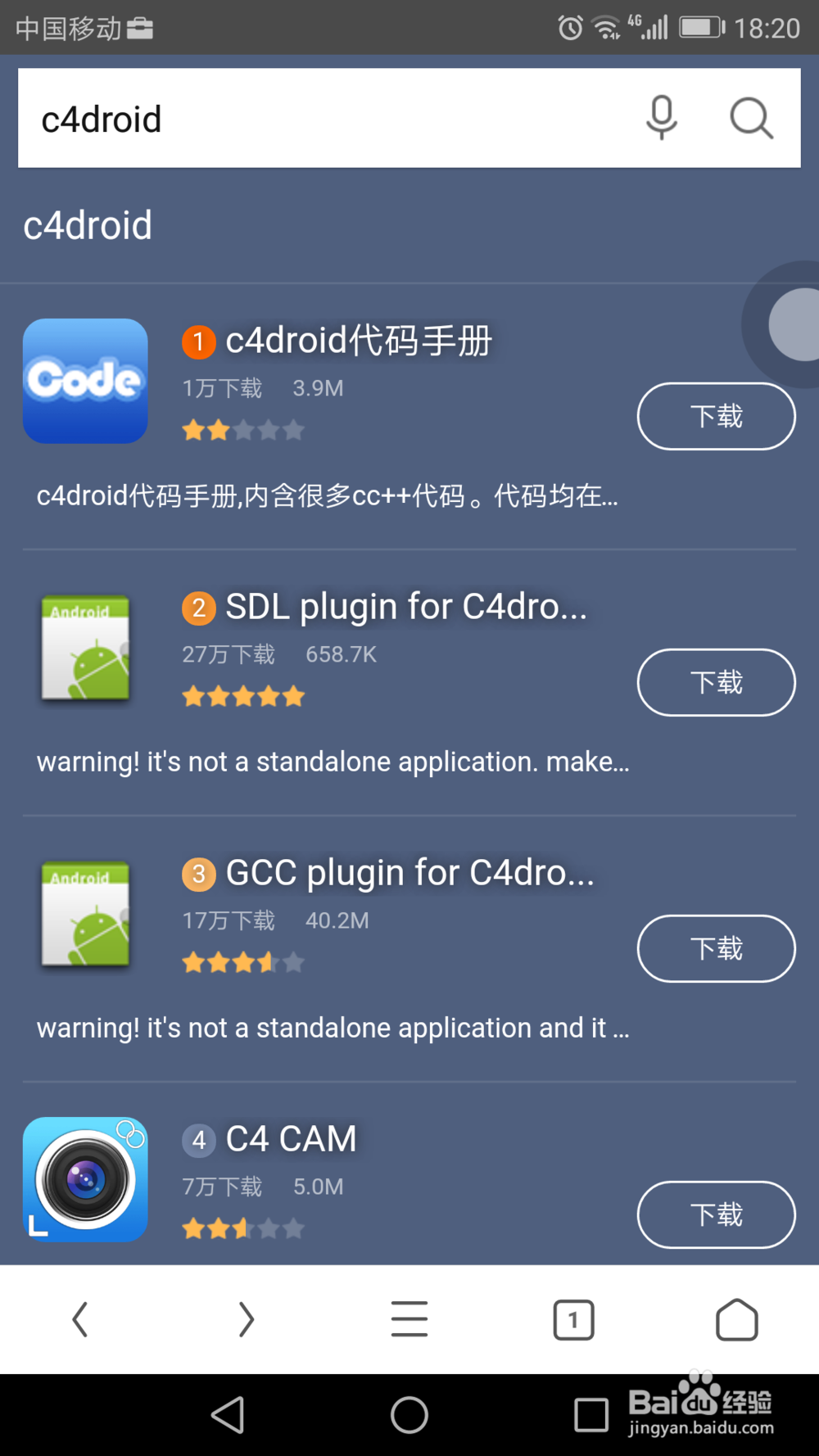Start voice search with the microphone icon
This screenshot has width=819, height=1456.
(661, 119)
